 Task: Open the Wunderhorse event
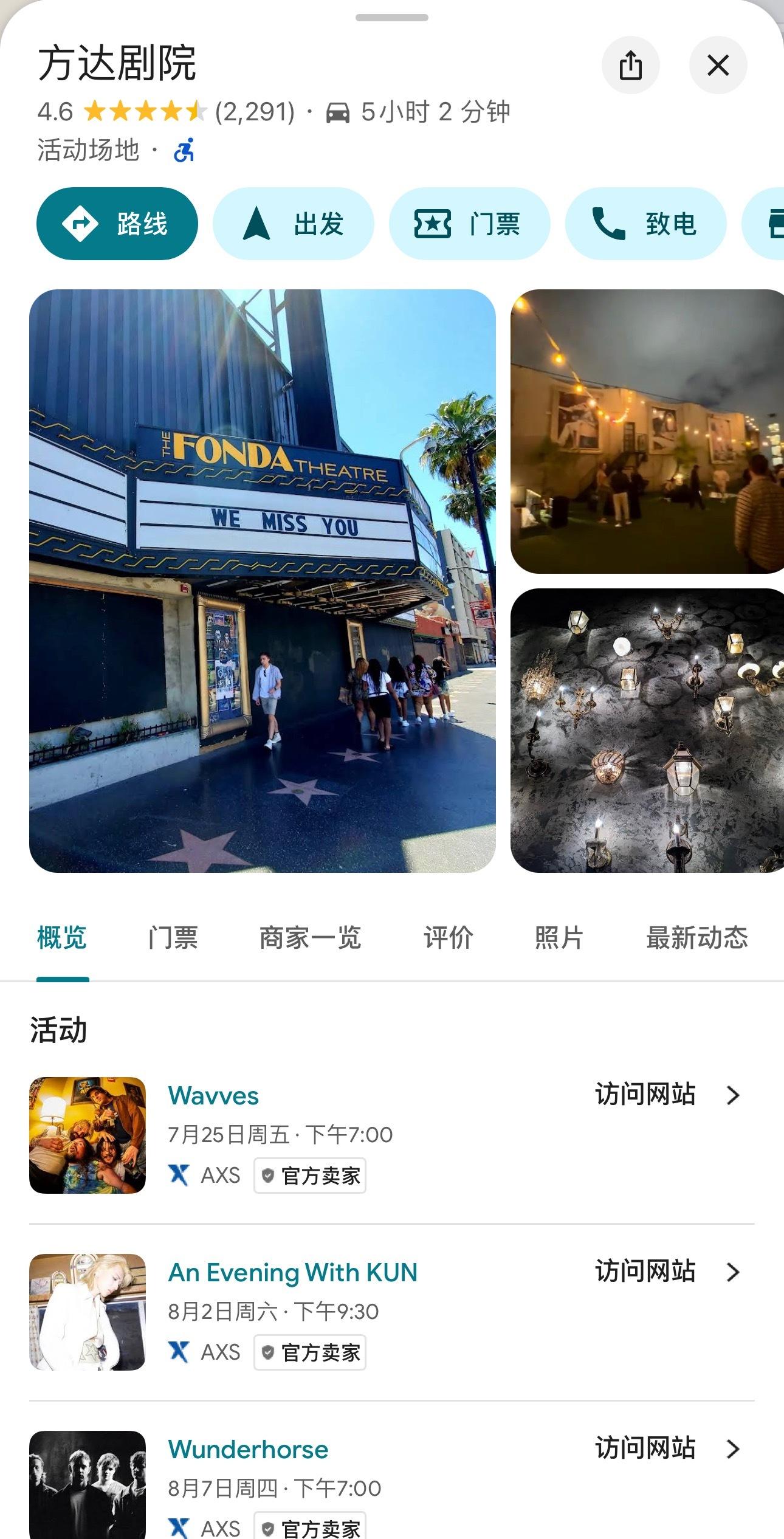tap(248, 1450)
